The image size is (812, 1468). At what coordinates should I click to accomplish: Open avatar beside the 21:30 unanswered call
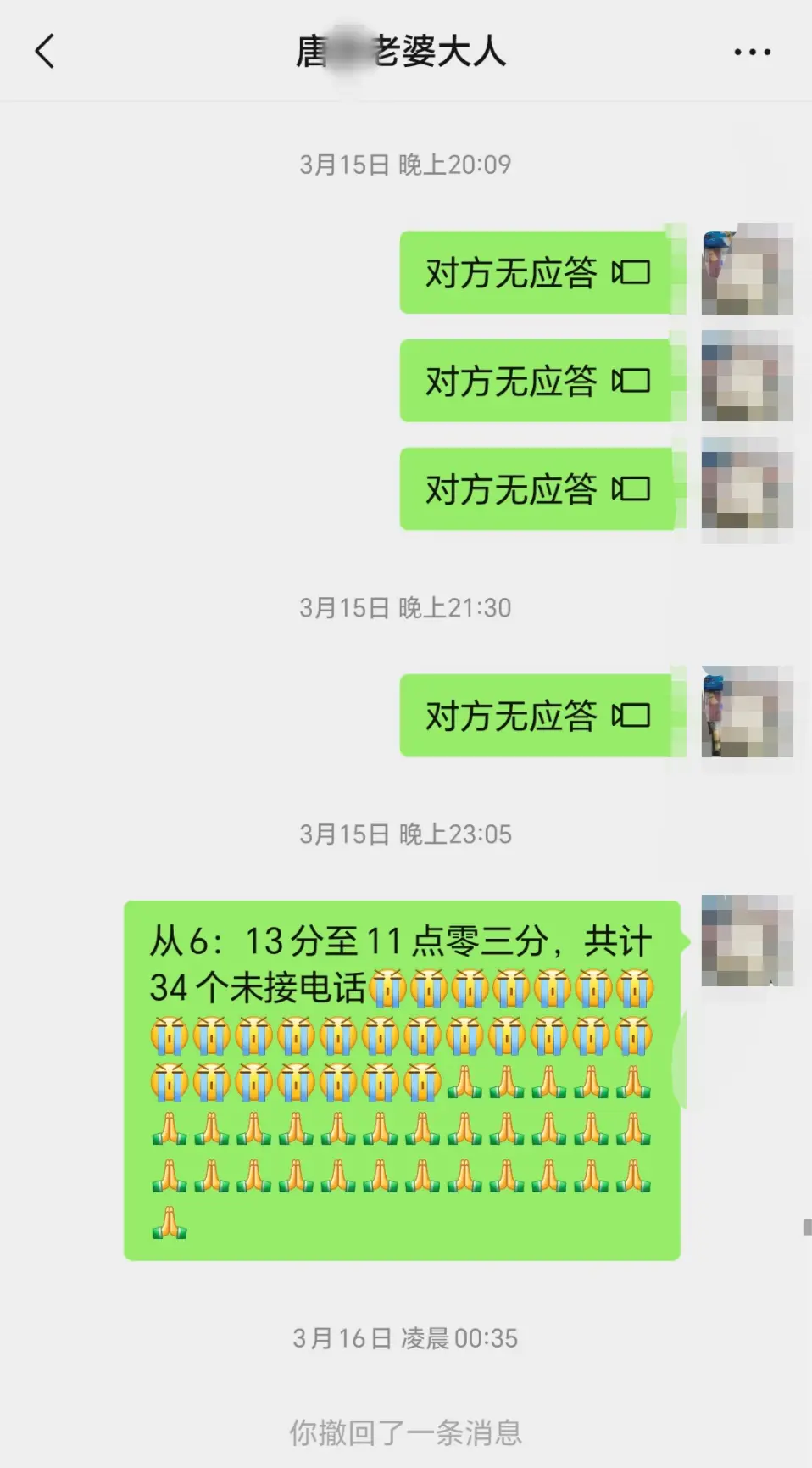(747, 712)
